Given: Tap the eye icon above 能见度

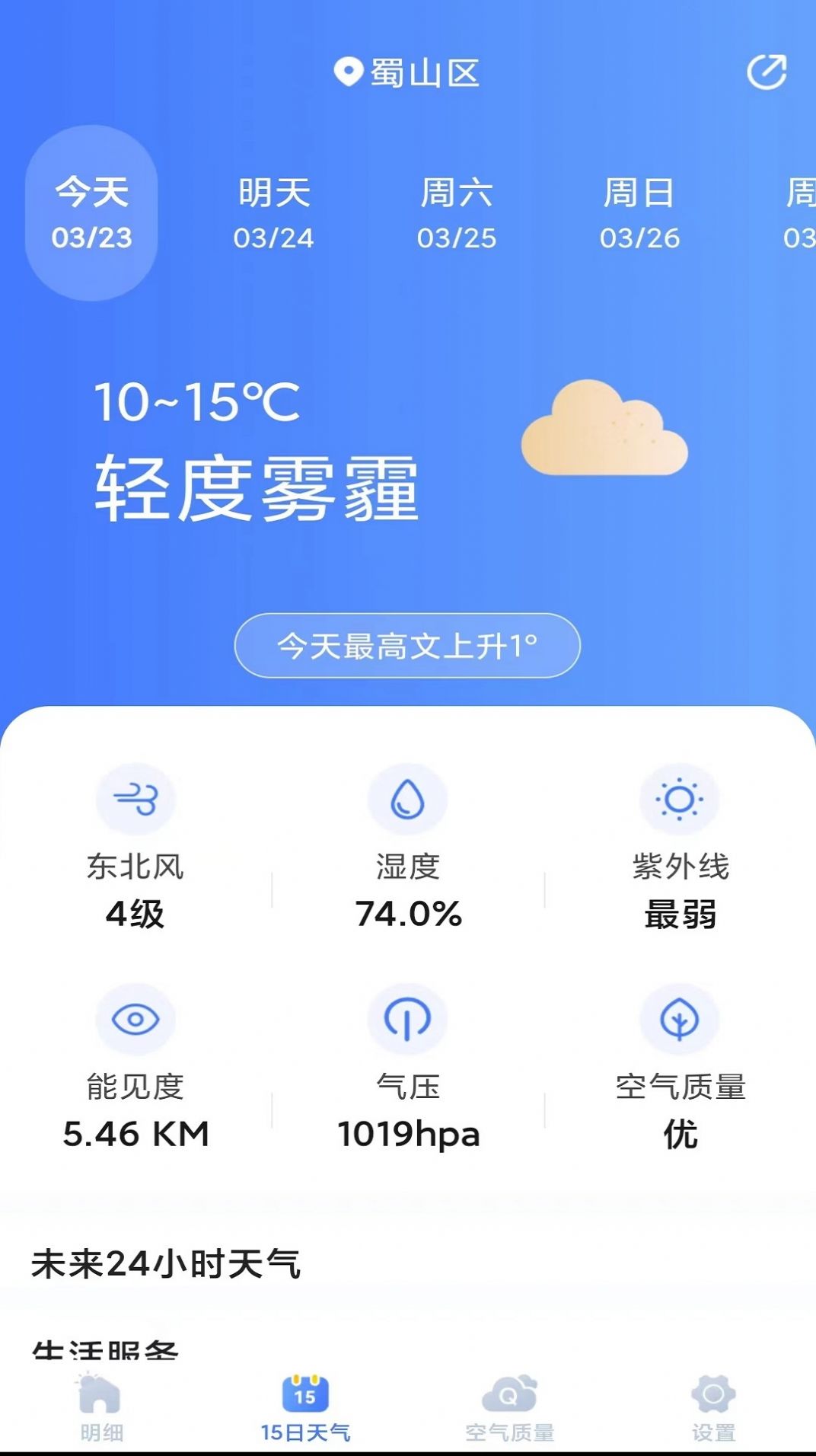Looking at the screenshot, I should [134, 1018].
